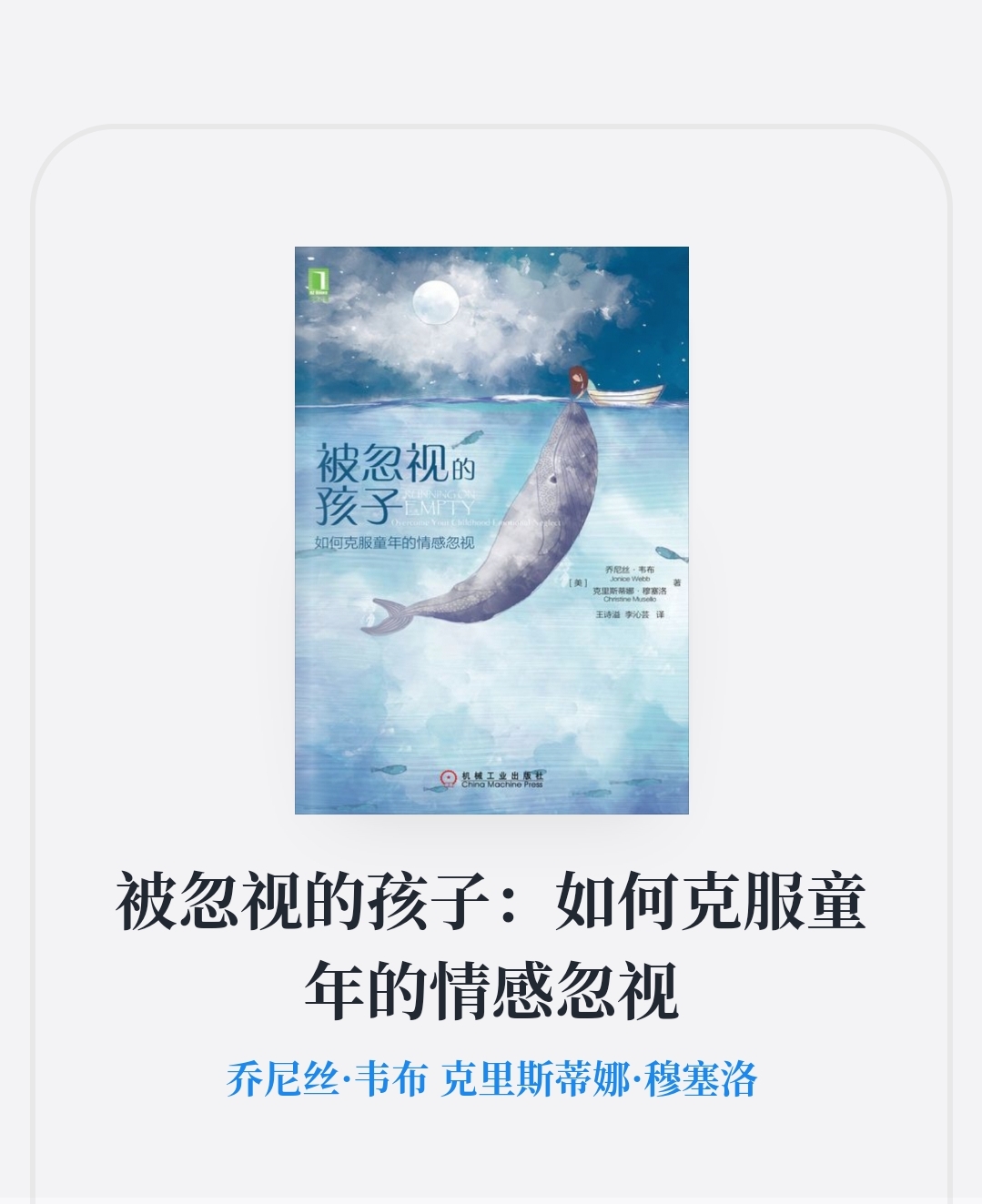The width and height of the screenshot is (982, 1204).
Task: Tap the 被忽视的孩子 book cover
Action: coord(491,530)
